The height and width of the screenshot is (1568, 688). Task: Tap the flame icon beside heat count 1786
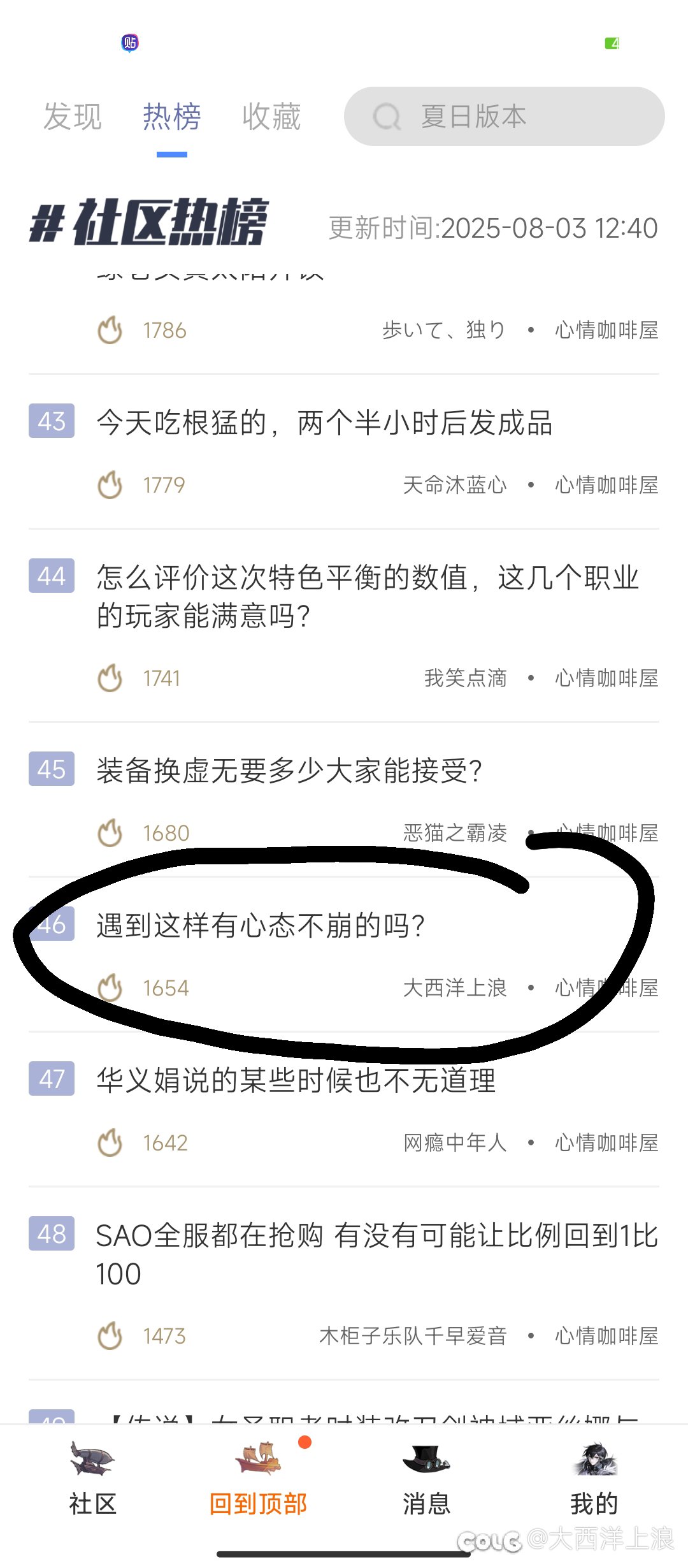(x=111, y=330)
